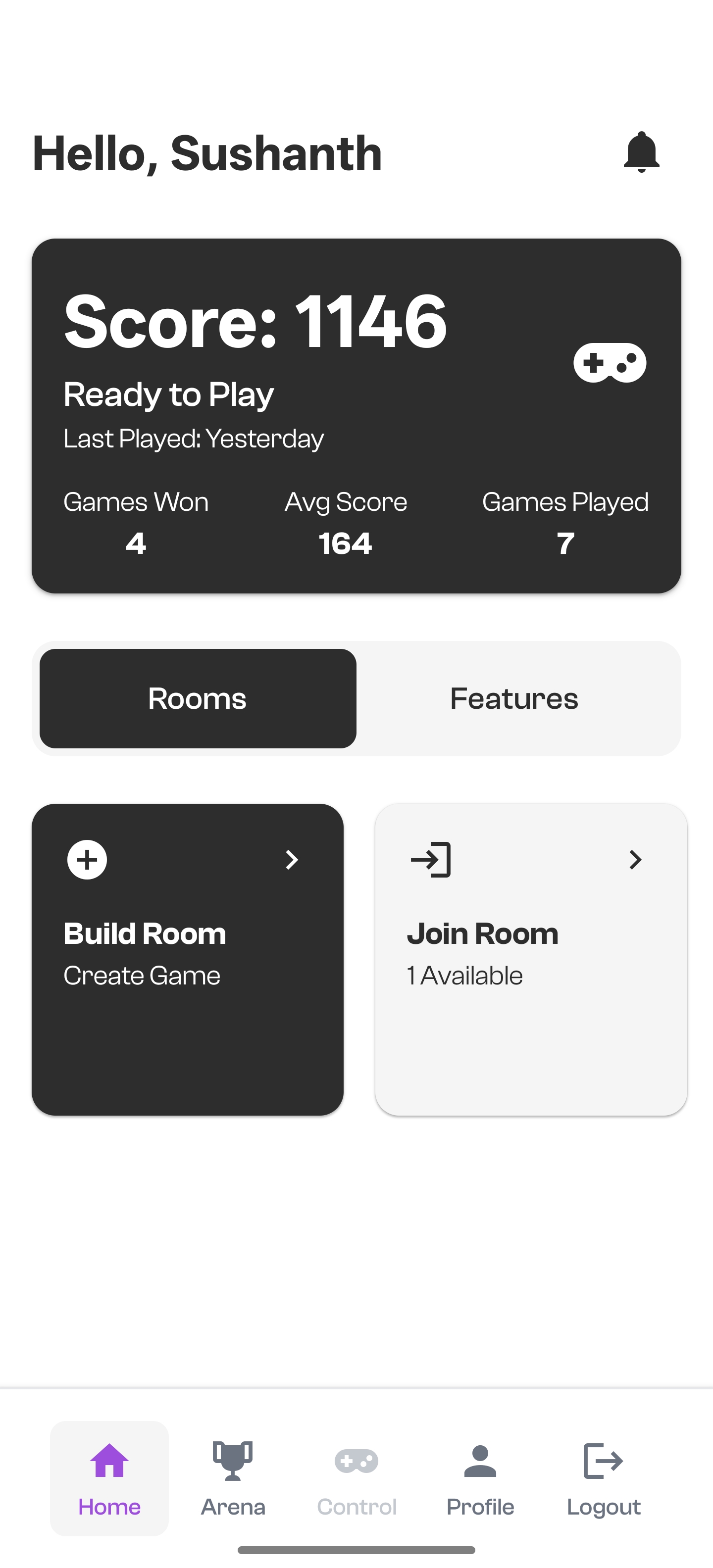Open the Build Room card

click(188, 959)
